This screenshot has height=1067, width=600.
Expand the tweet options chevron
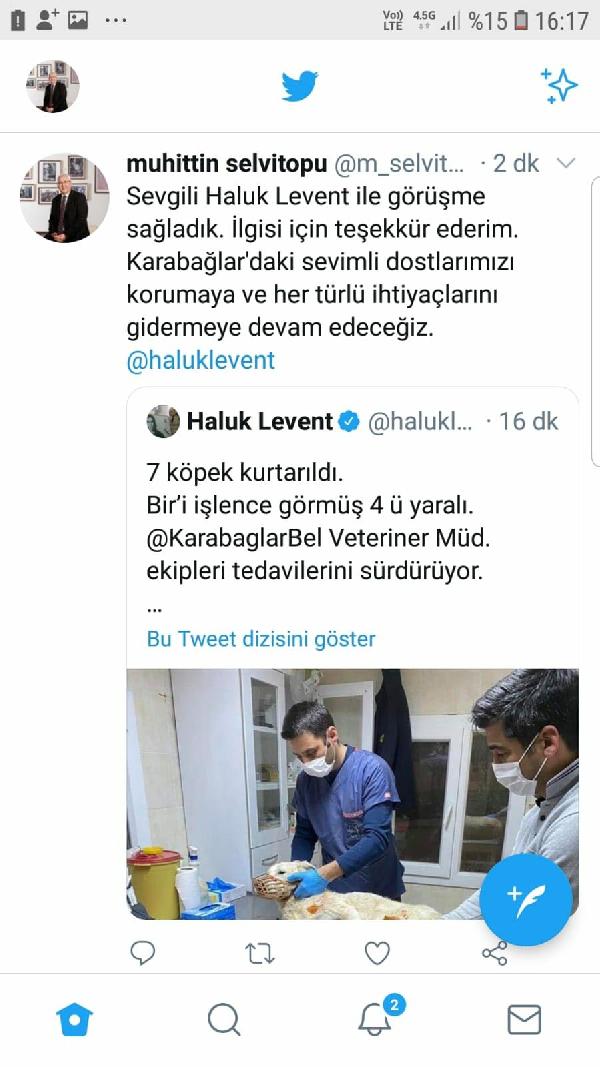(x=565, y=163)
